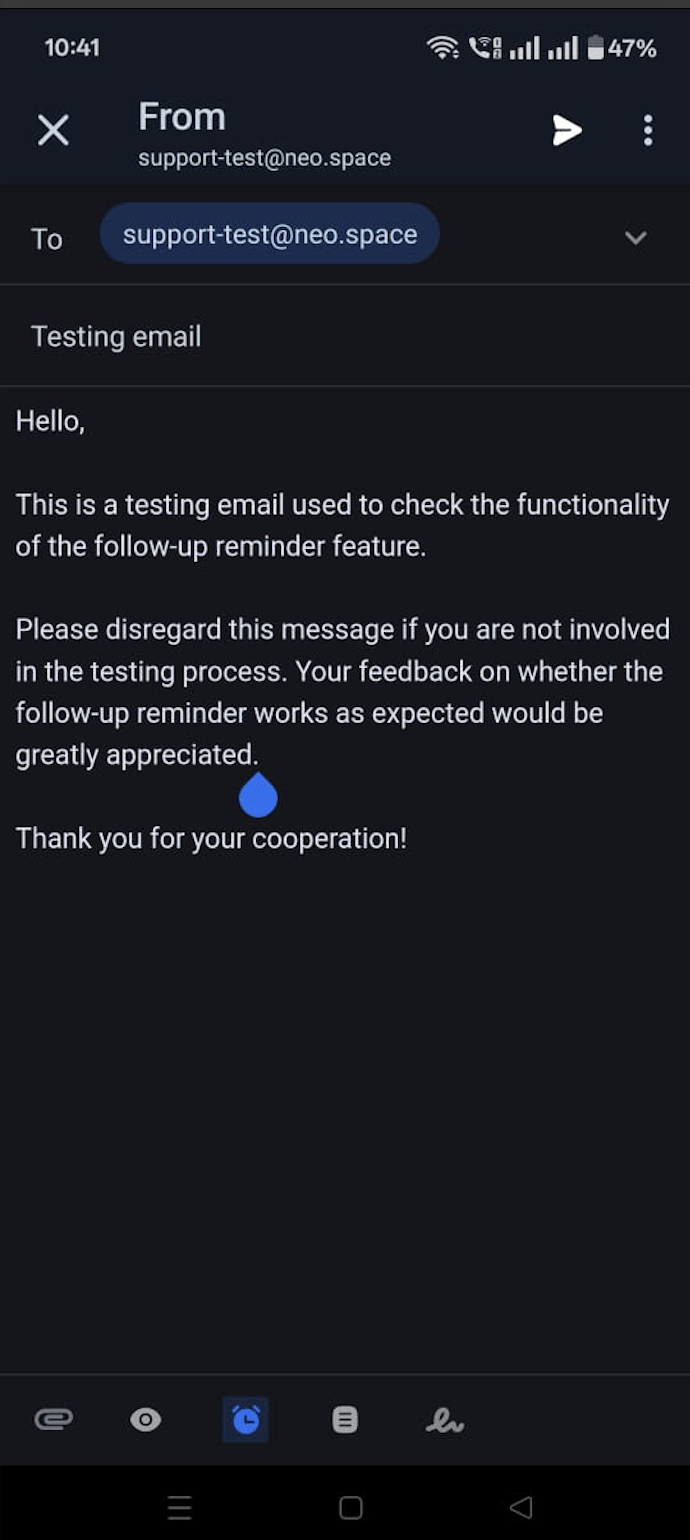Open the signature icon in toolbar
Screen dimensions: 690x1540
point(444,1419)
